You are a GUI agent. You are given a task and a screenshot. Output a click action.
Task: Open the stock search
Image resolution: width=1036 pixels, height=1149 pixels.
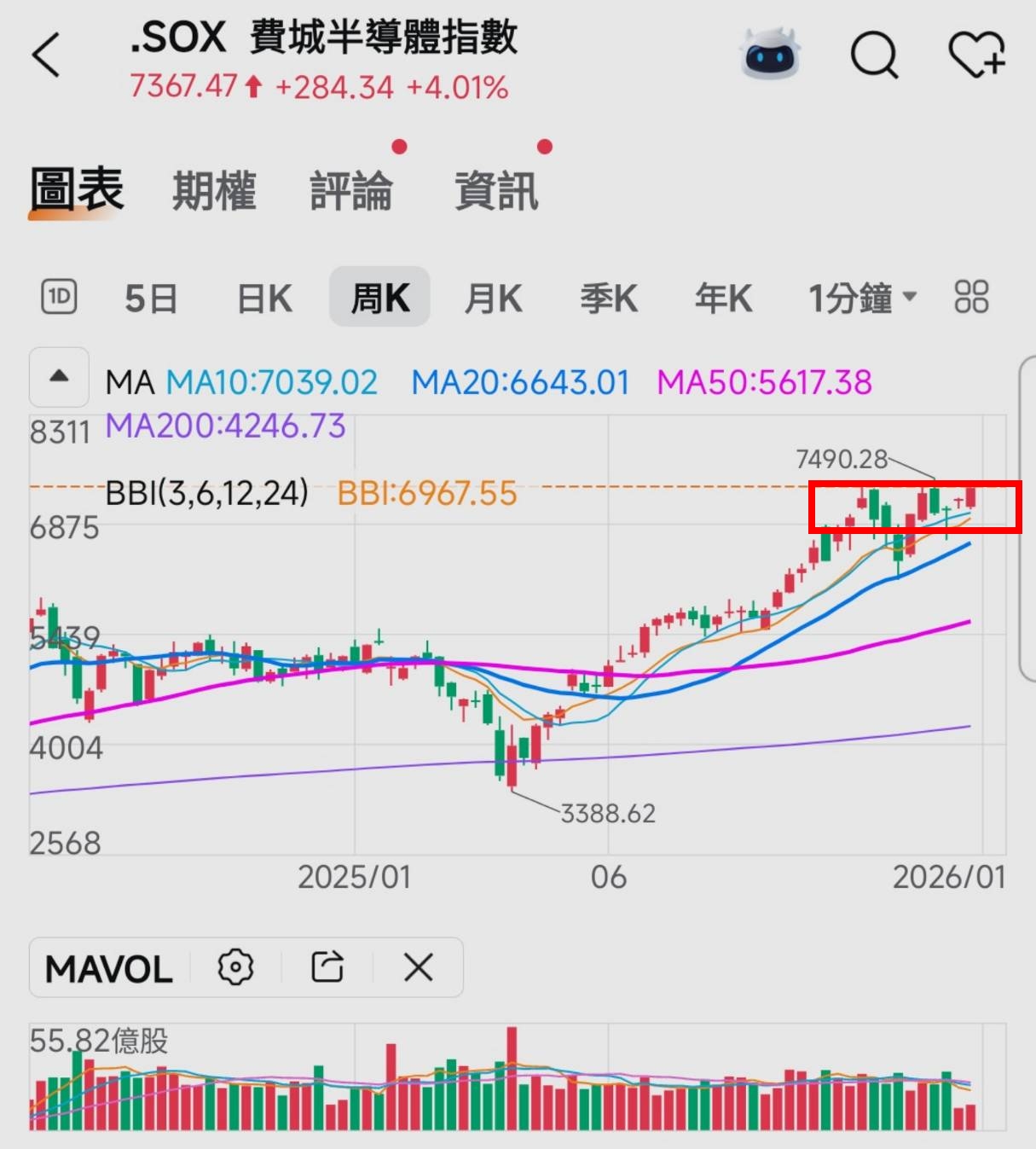coord(874,55)
